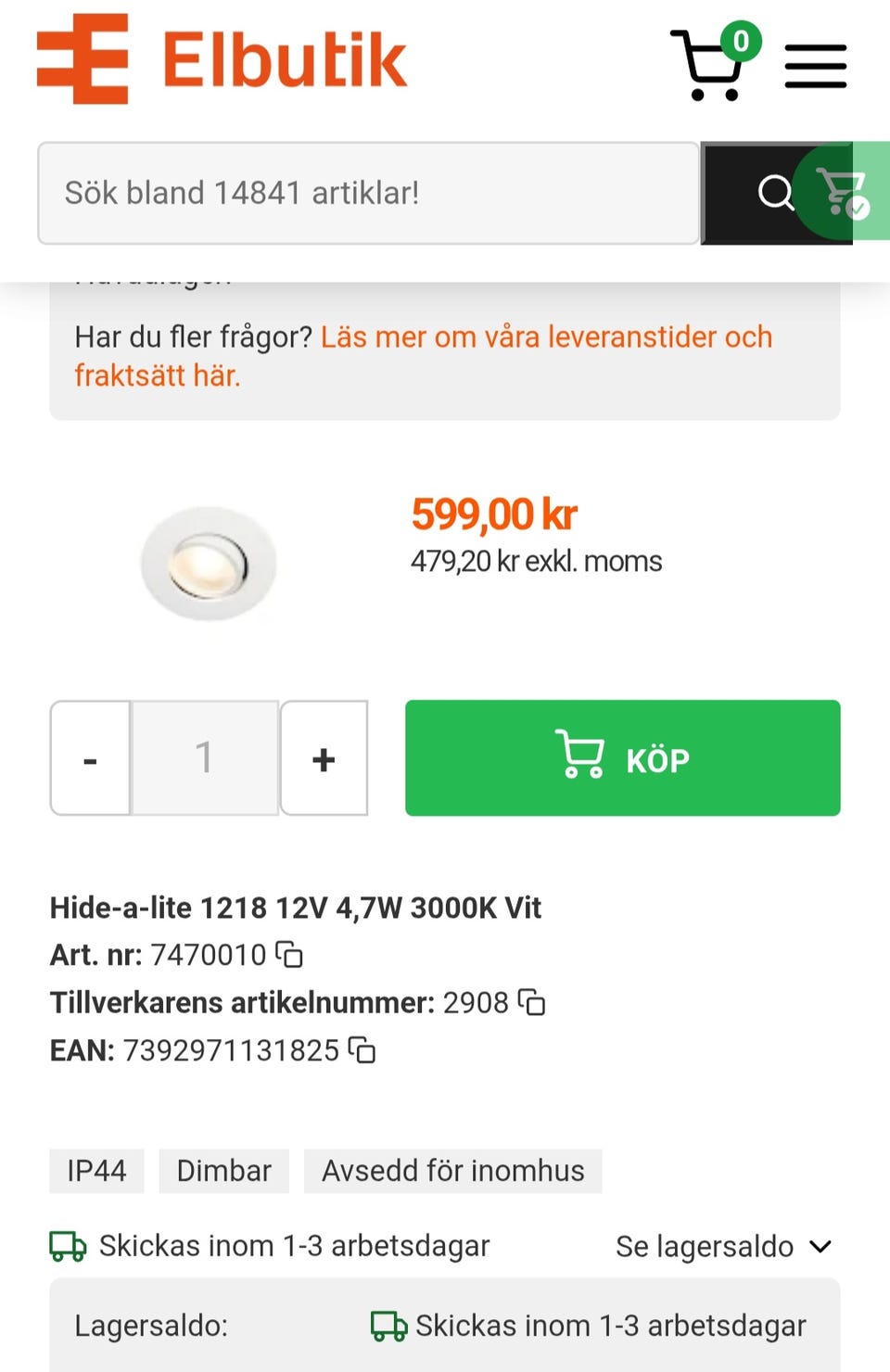Viewport: 890px width, 1372px height.
Task: Edit the quantity field
Action: (x=205, y=758)
